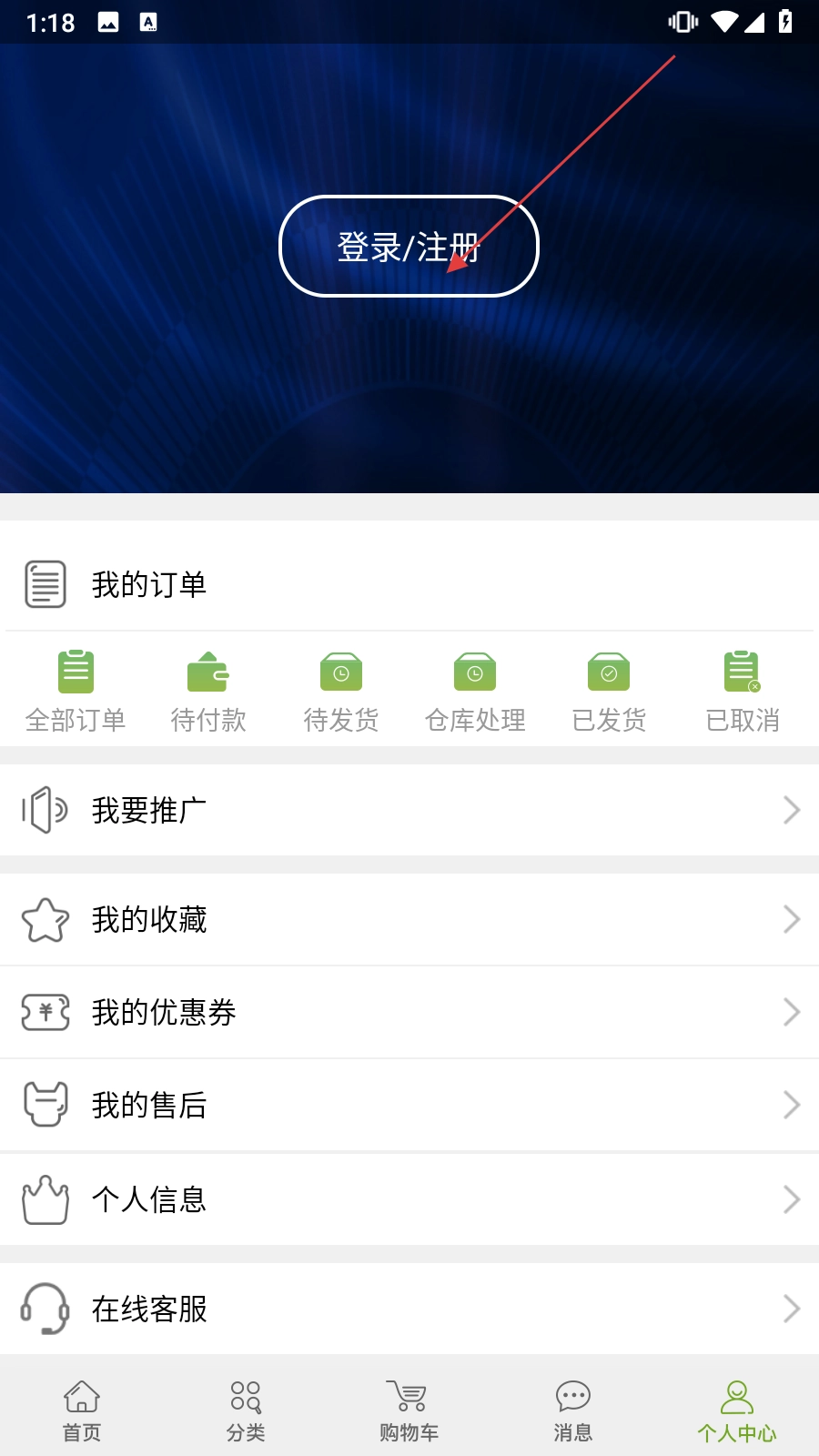Open 我的优惠券 coupons
This screenshot has height=1456, width=819.
point(409,1012)
